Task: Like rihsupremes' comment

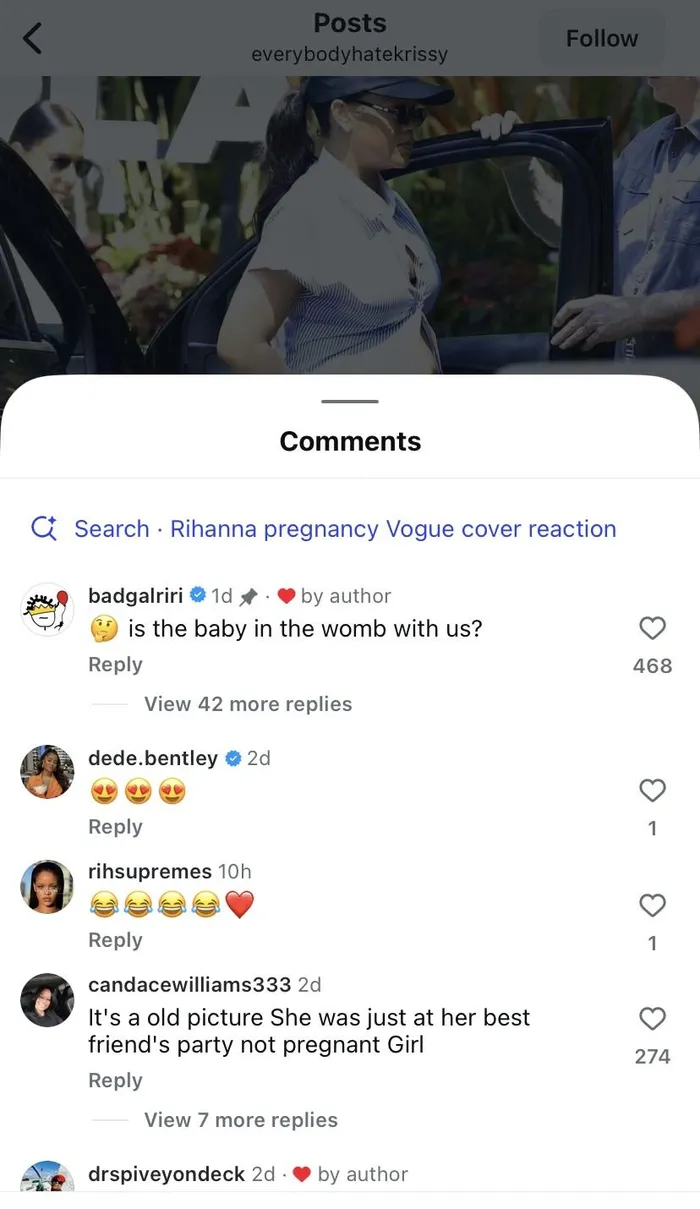Action: (652, 905)
